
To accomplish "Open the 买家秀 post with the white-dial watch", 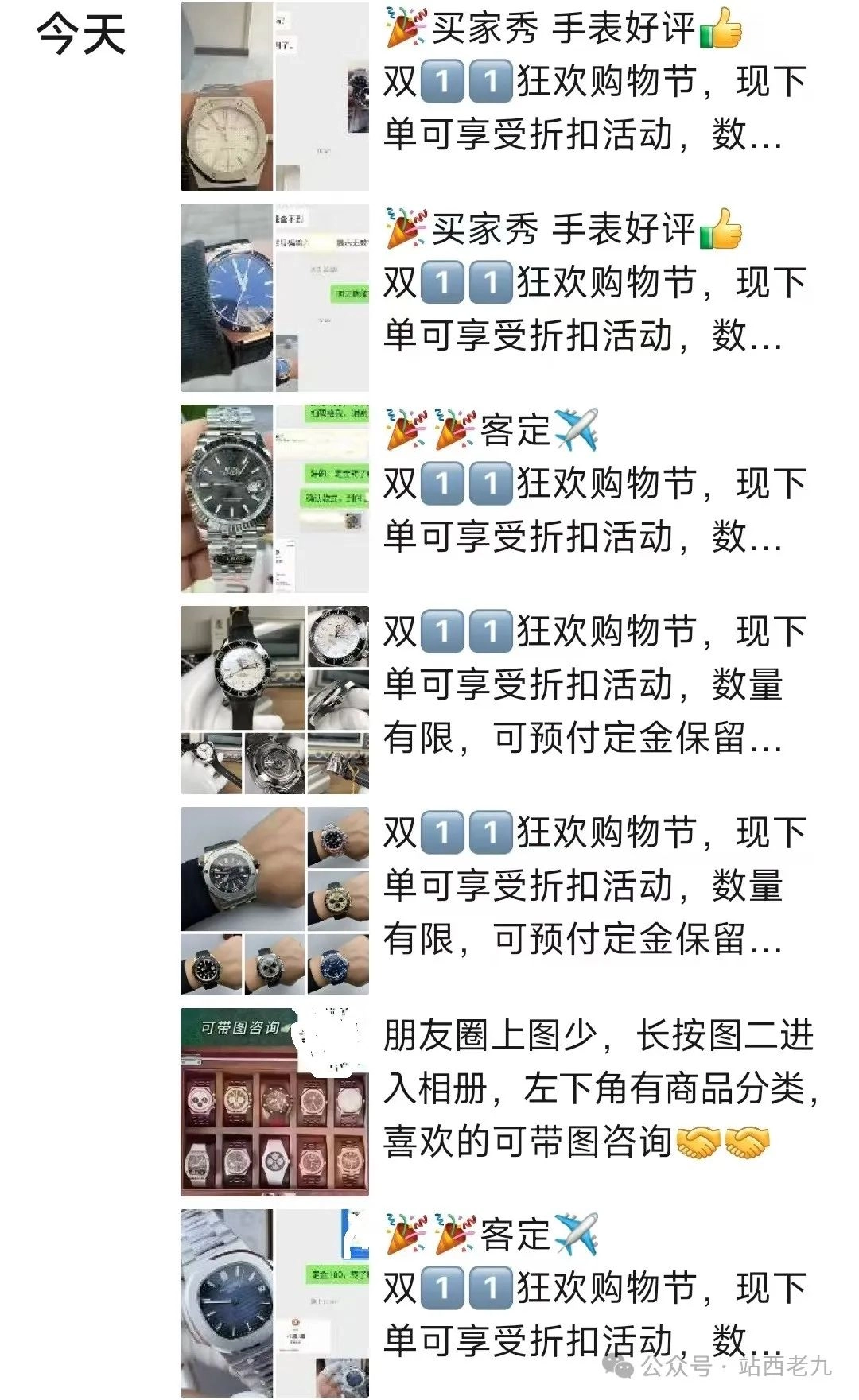I will (274, 97).
